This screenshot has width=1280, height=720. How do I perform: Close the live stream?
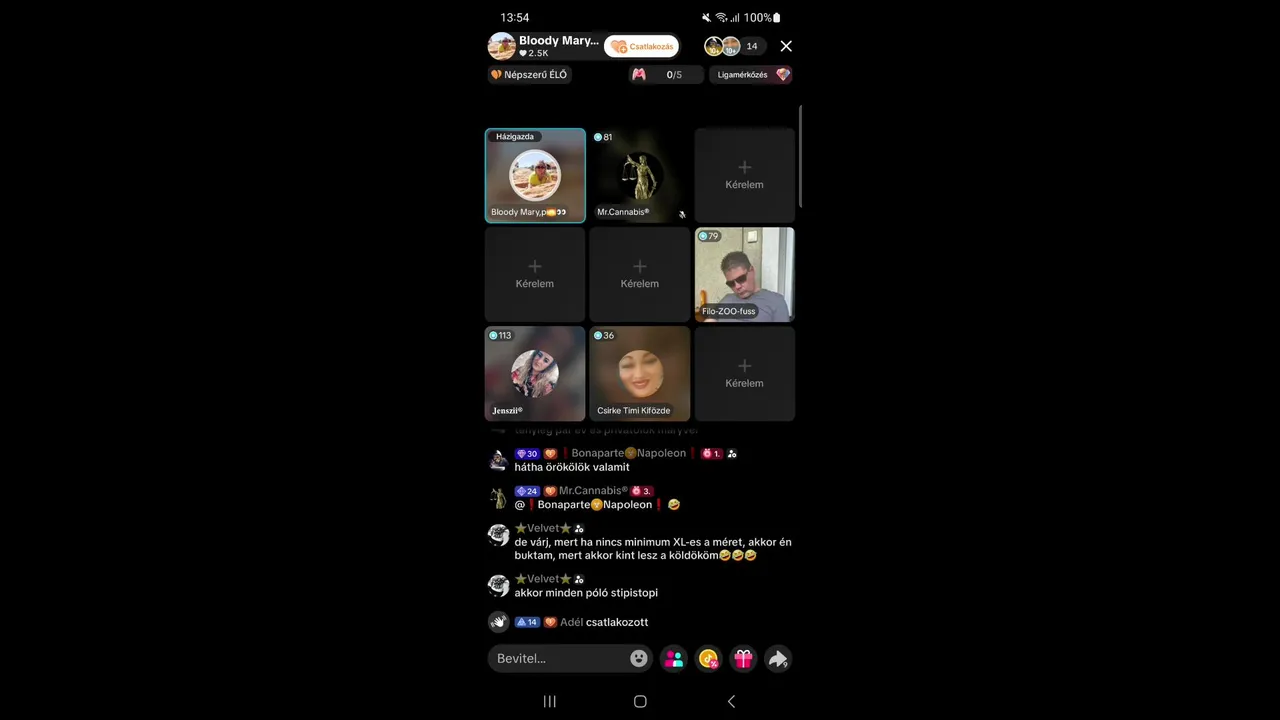click(x=786, y=46)
